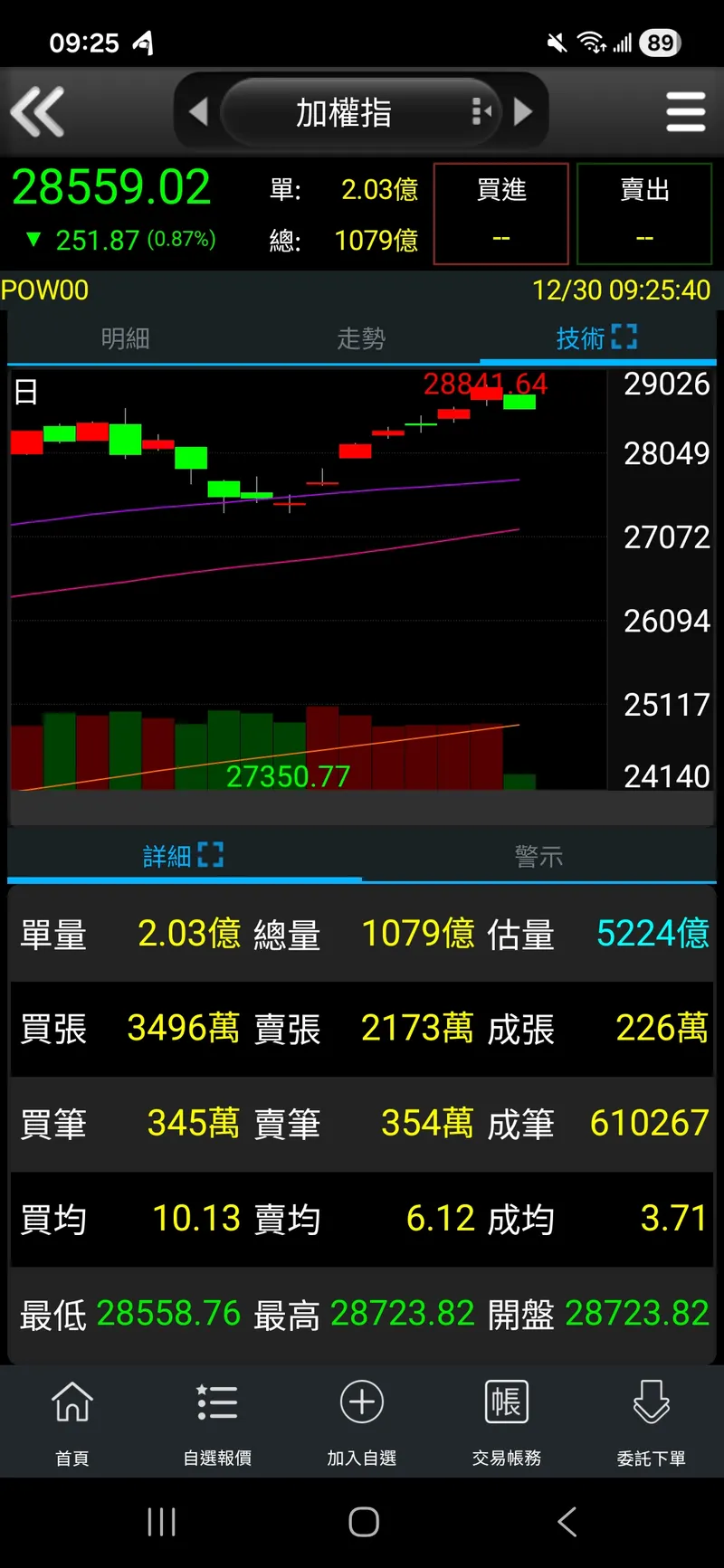Tap the 買進 buy button
This screenshot has width=724, height=1568.
[501, 214]
